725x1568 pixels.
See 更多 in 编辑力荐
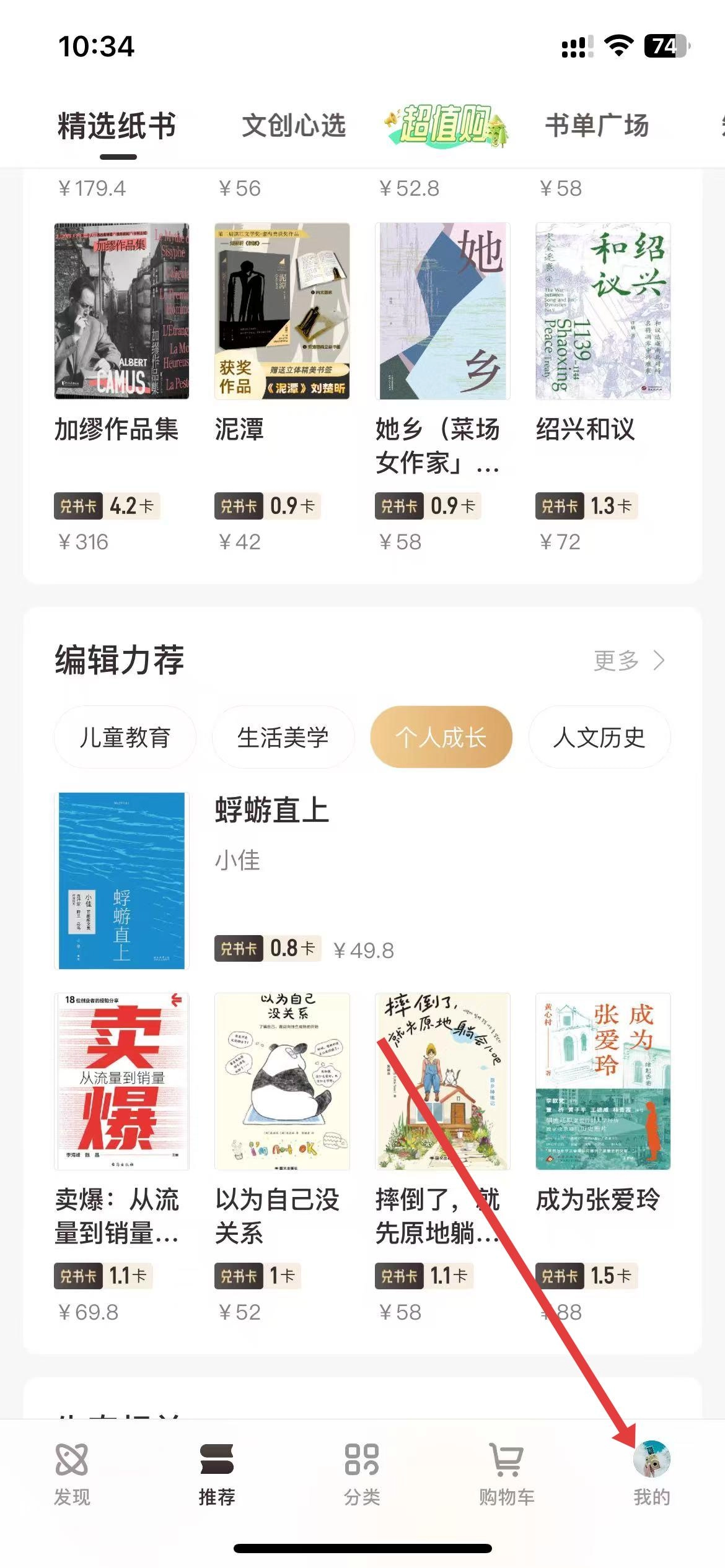pyautogui.click(x=628, y=661)
